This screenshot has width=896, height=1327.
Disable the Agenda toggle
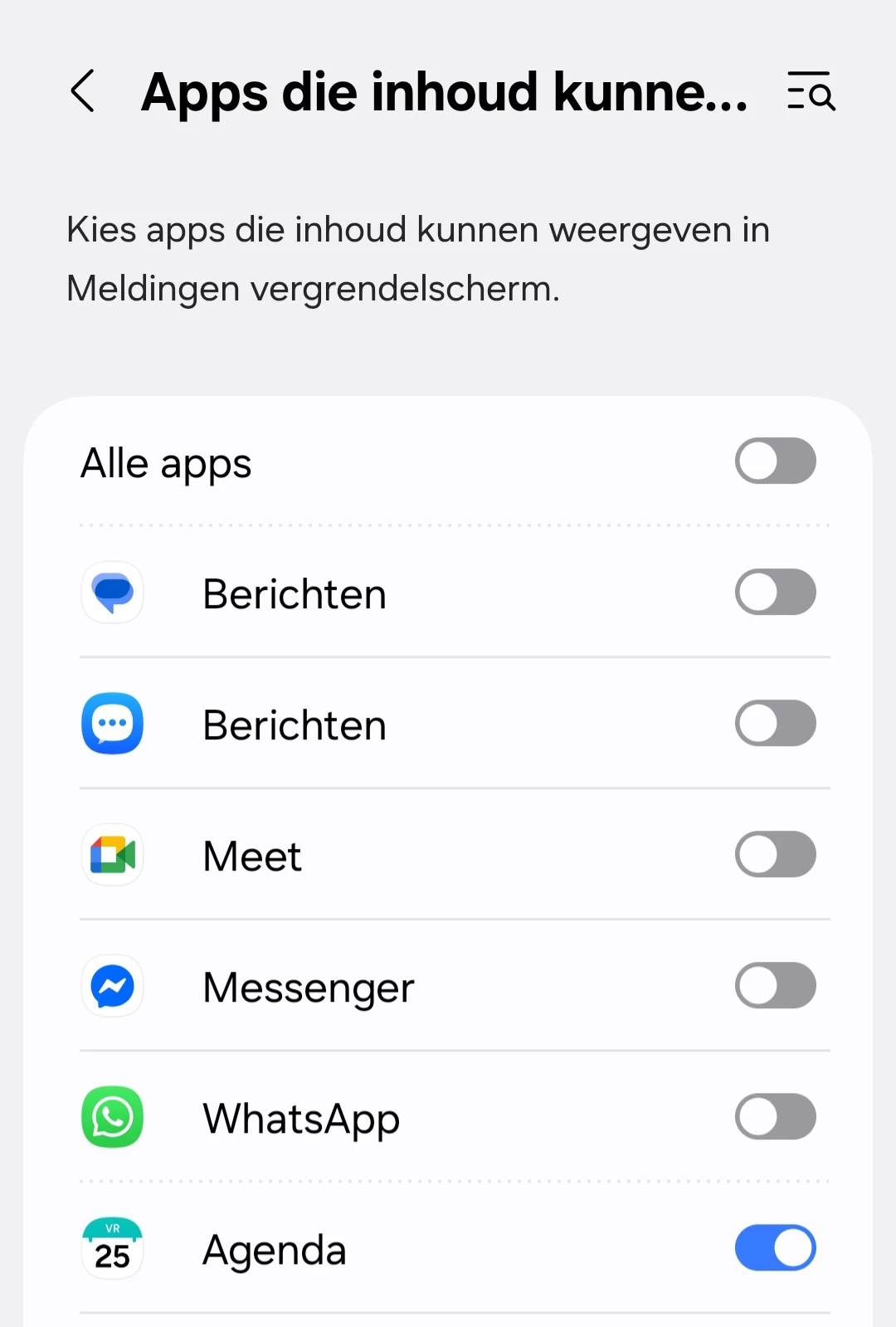click(x=775, y=1248)
